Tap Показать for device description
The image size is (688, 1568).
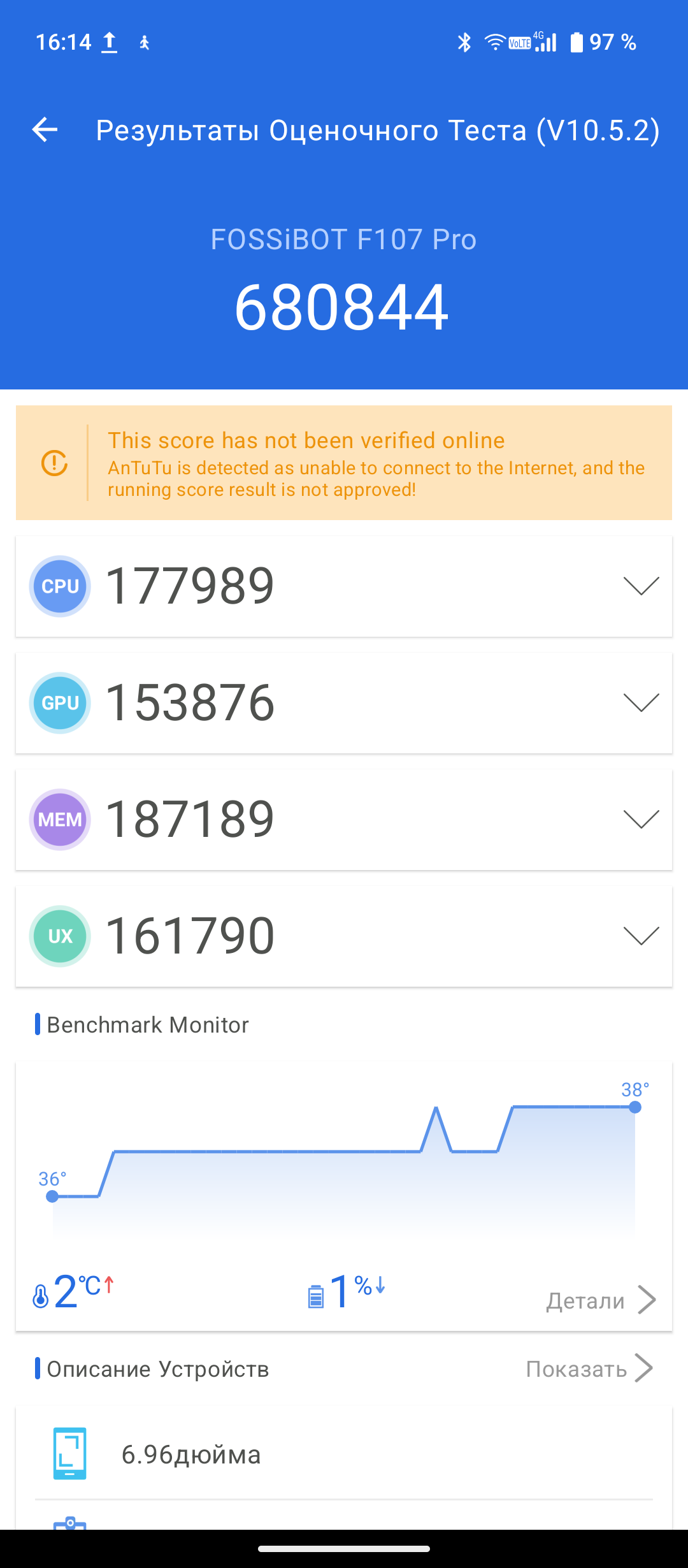tap(589, 1368)
